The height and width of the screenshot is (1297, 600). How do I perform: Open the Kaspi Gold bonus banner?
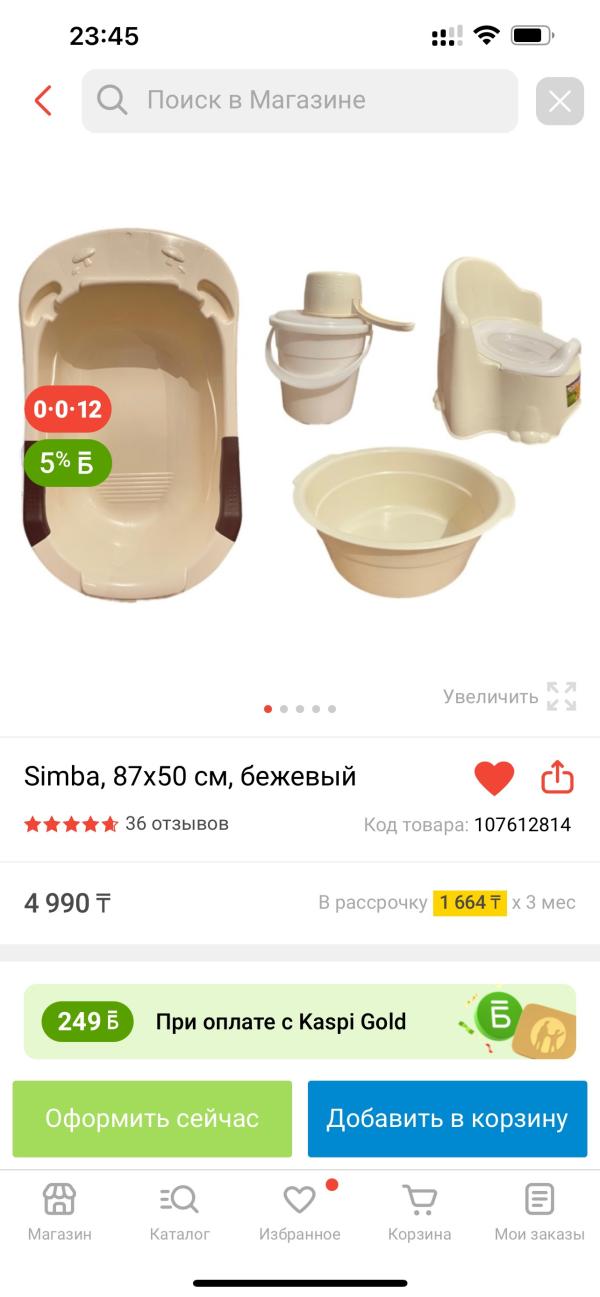tap(300, 1021)
